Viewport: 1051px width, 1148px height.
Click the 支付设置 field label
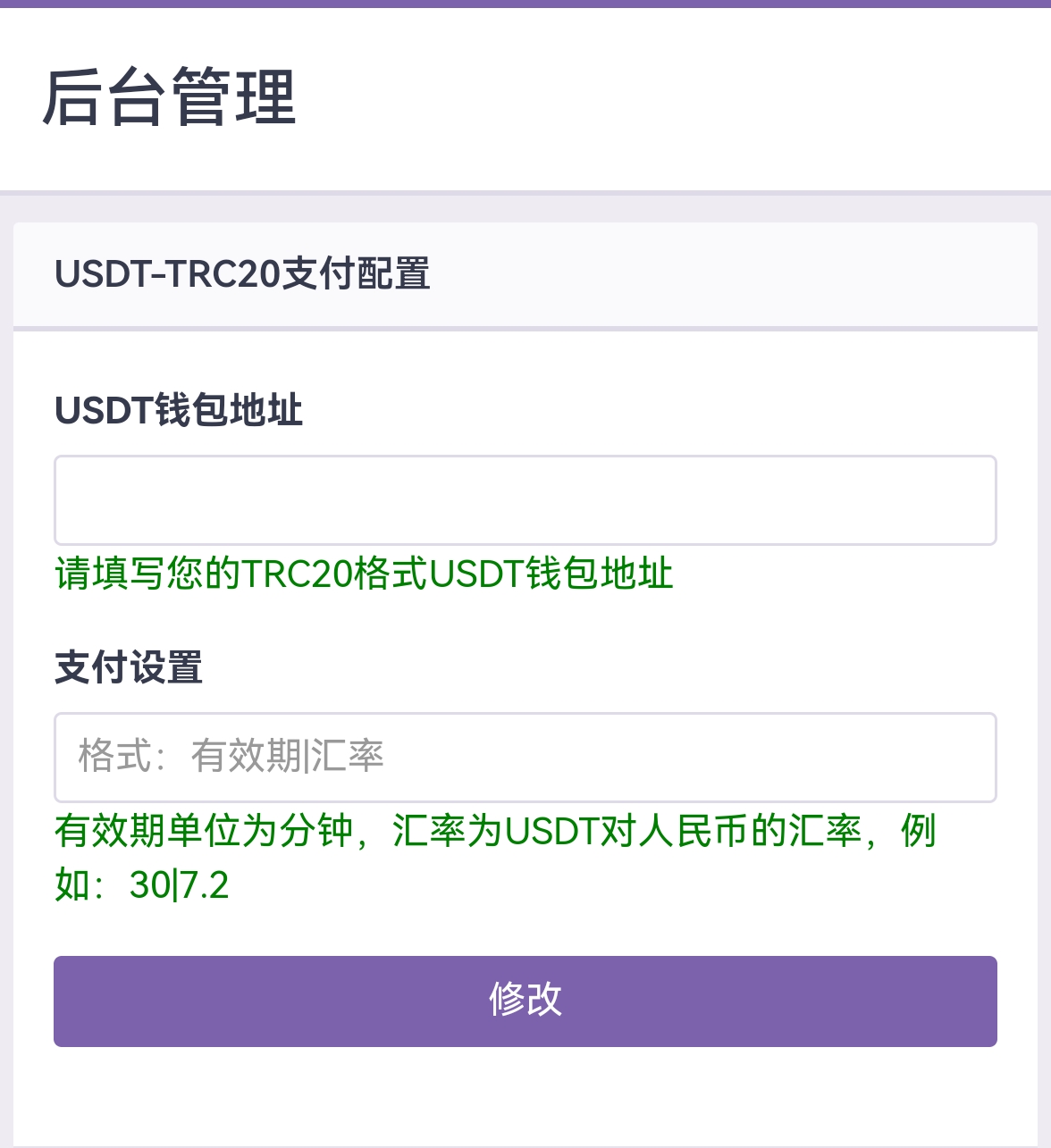pyautogui.click(x=128, y=667)
